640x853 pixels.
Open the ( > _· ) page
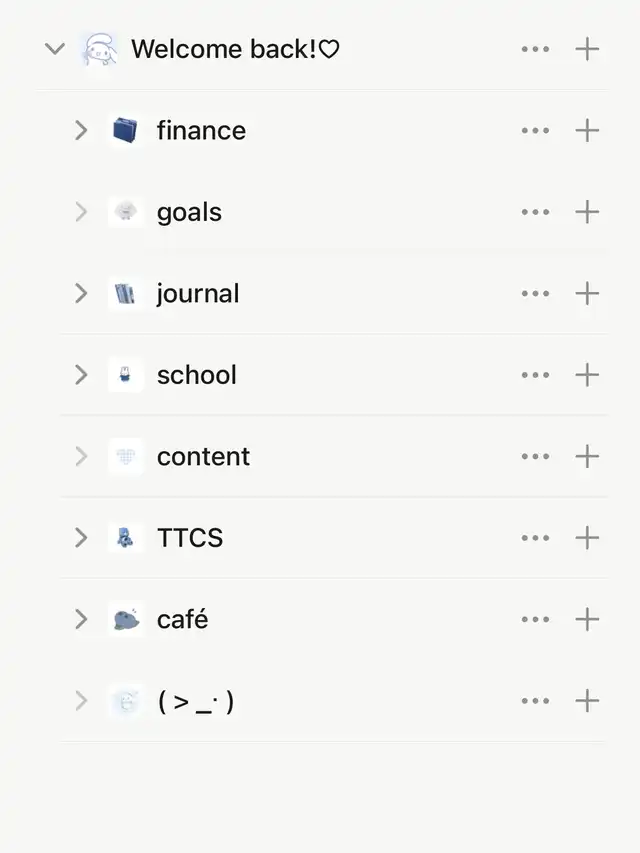195,701
